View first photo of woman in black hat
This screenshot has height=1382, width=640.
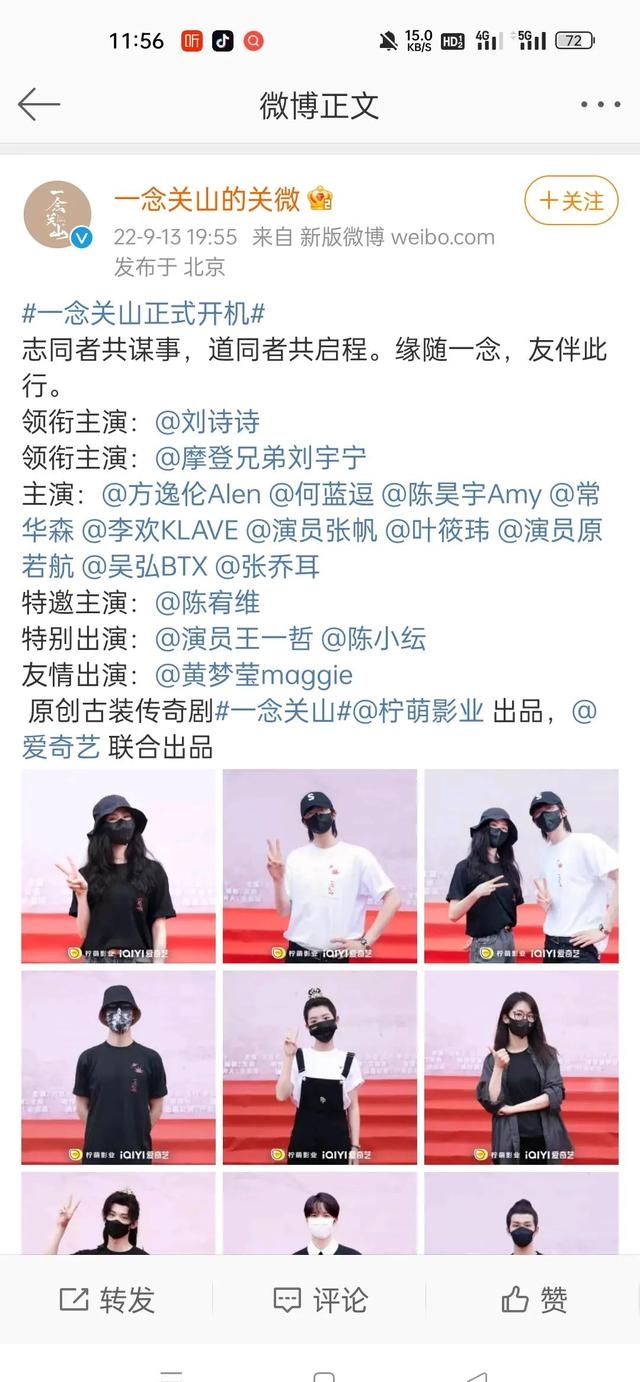[x=118, y=865]
